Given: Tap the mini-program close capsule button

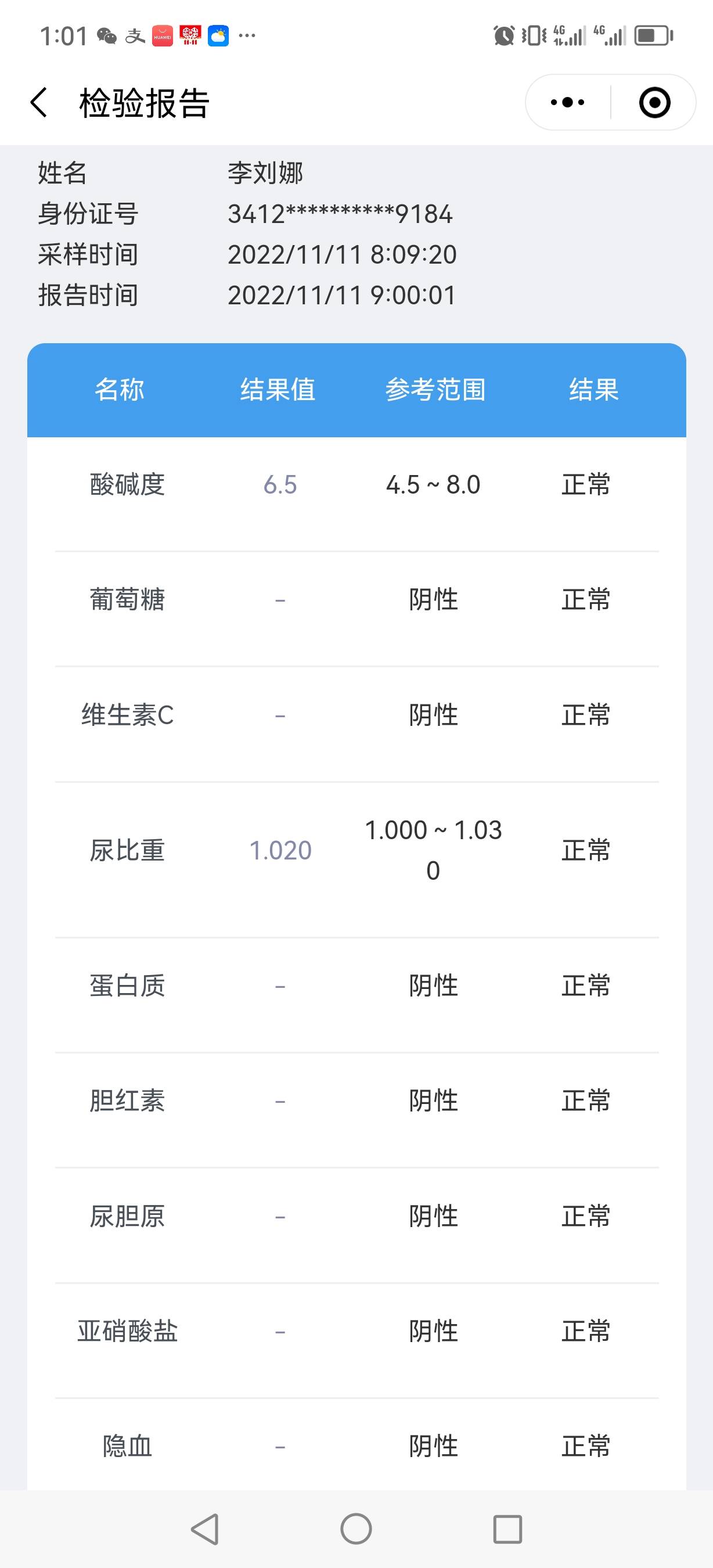Looking at the screenshot, I should [x=655, y=102].
